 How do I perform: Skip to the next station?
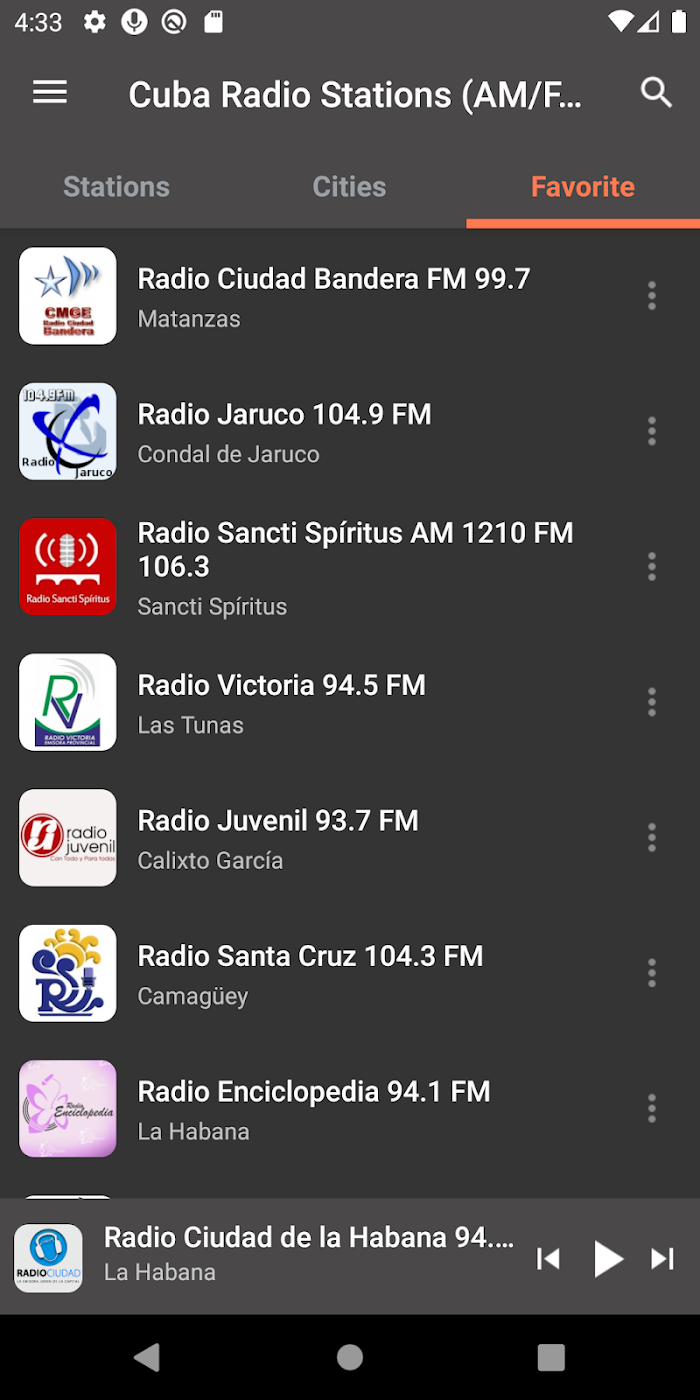tap(663, 1259)
